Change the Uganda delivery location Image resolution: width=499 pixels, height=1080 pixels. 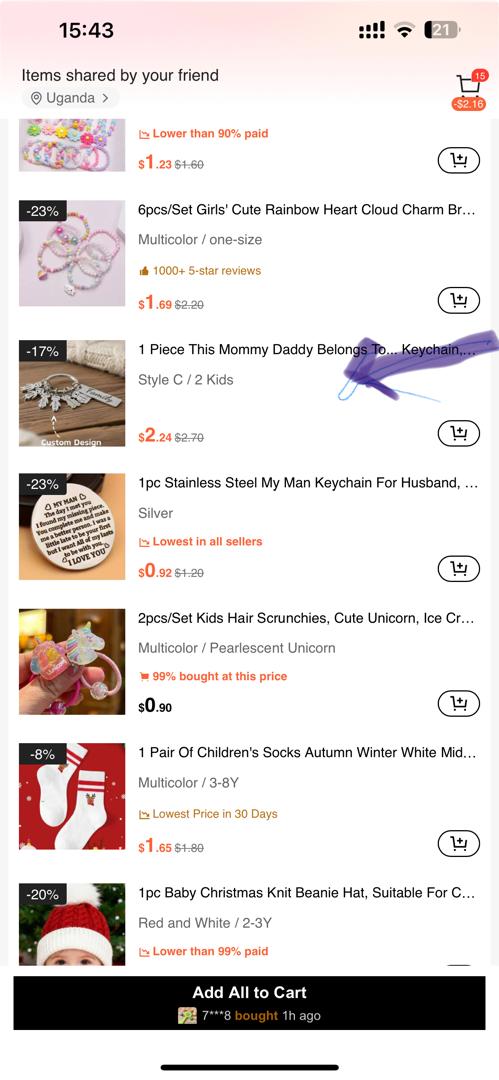tap(70, 98)
